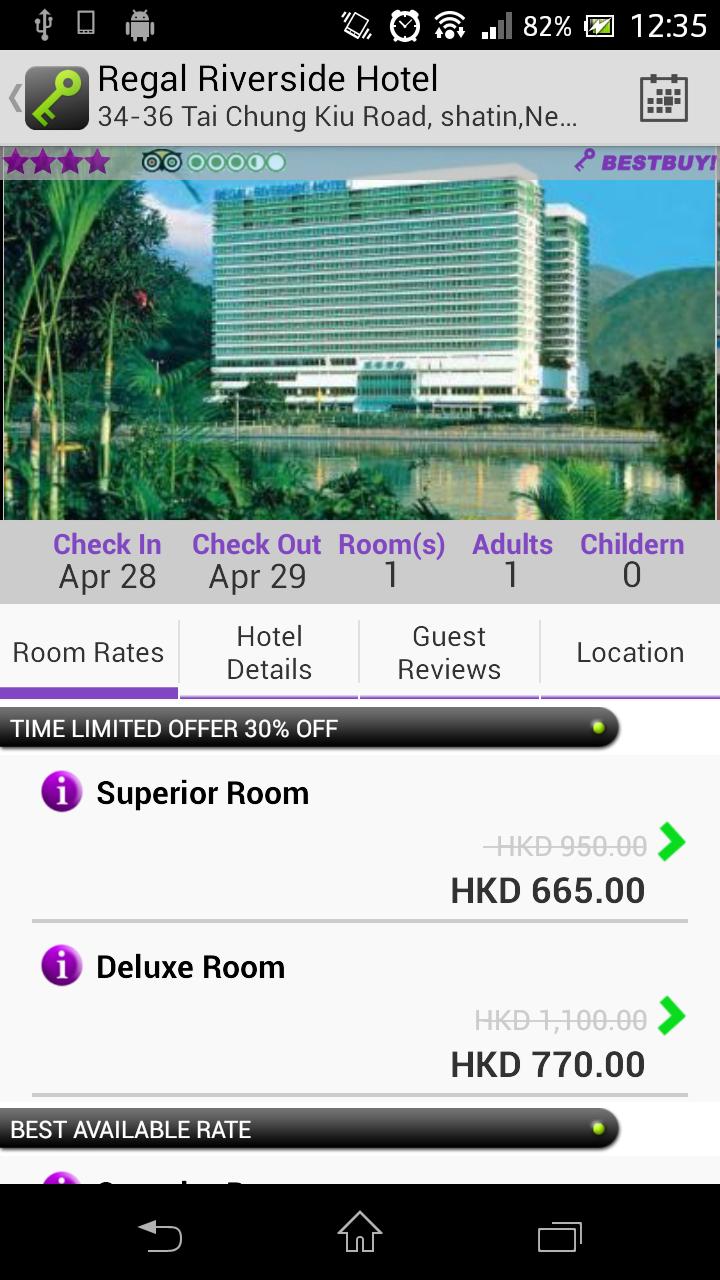View the Location tab
720x1280 pixels.
630,652
